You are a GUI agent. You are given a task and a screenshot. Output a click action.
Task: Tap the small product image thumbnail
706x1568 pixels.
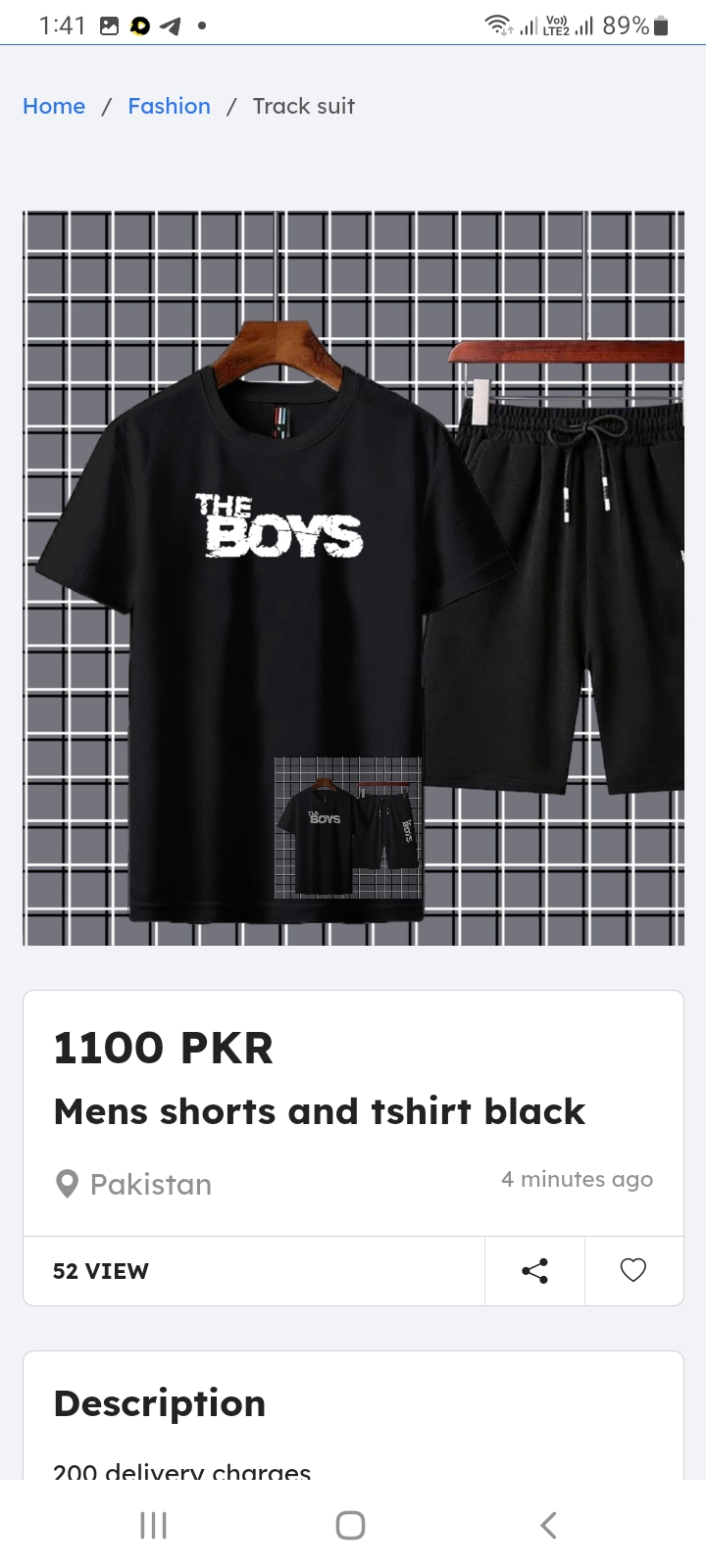(x=348, y=828)
